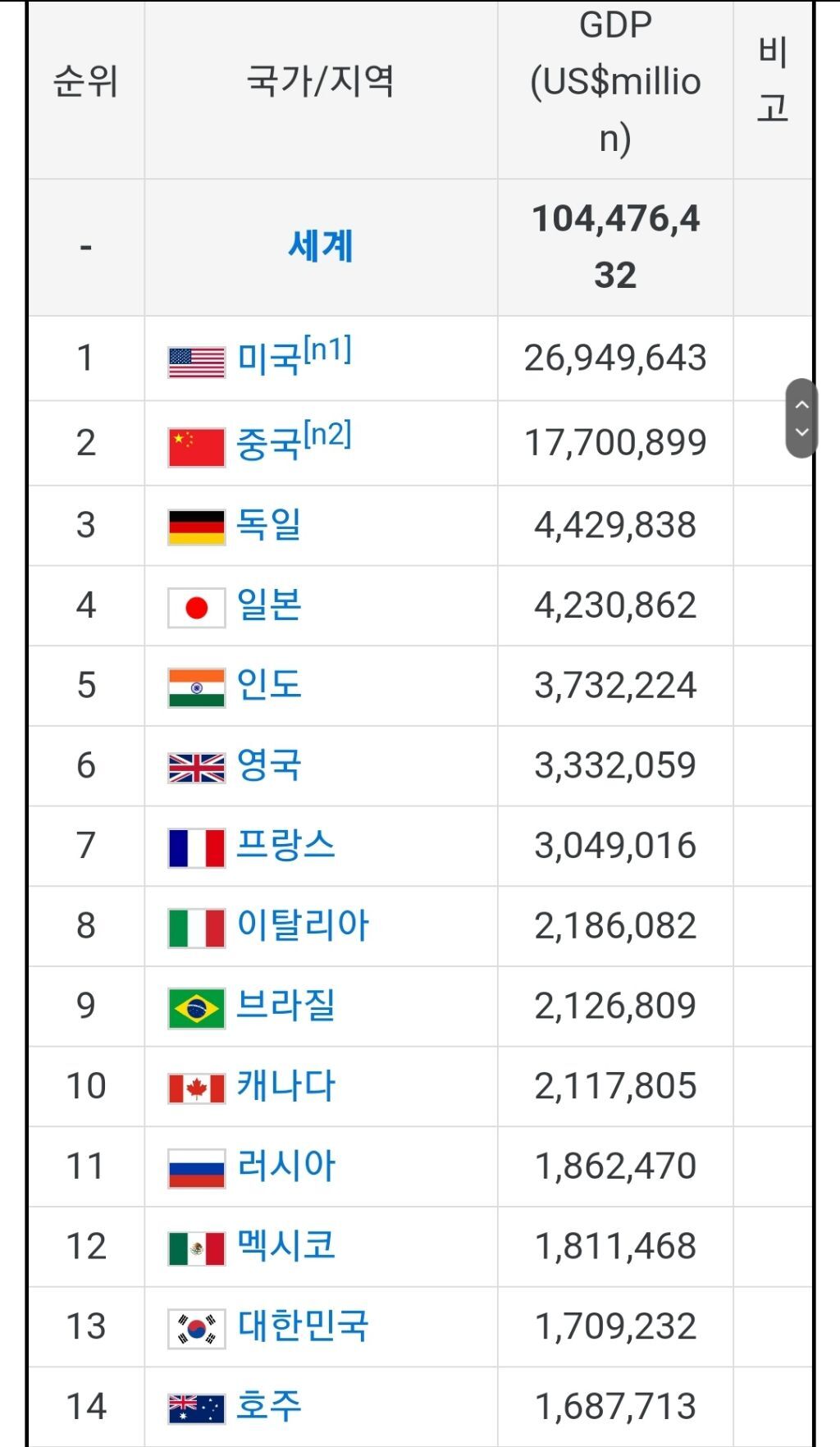The height and width of the screenshot is (1447, 840).
Task: Open the 세계 link
Action: click(x=321, y=246)
